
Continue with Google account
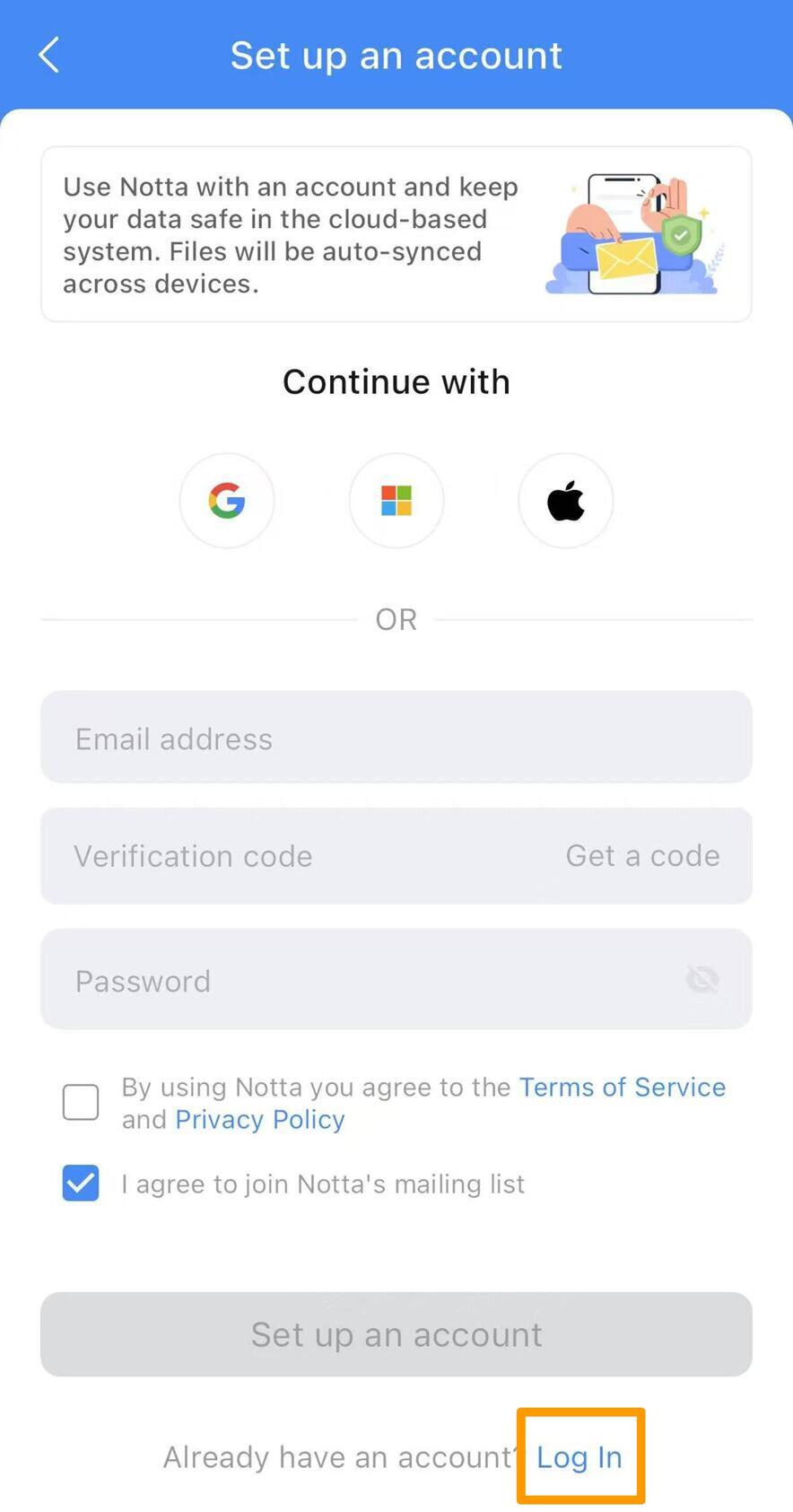click(x=227, y=501)
